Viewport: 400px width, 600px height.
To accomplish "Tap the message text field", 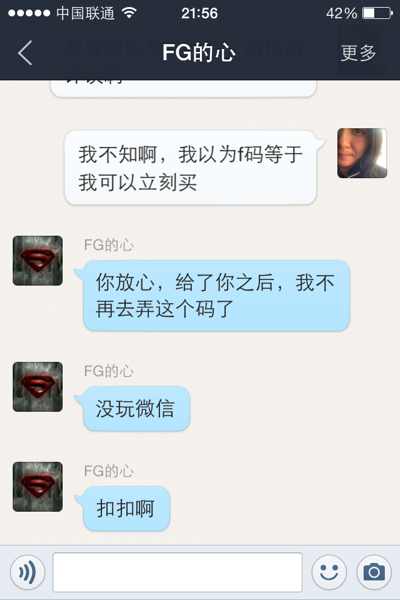I will 178,572.
